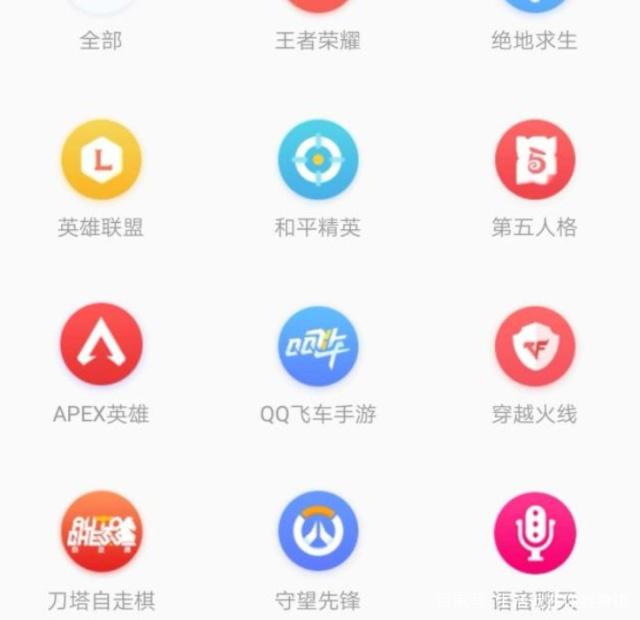Select 和平精英 from the grid
The height and width of the screenshot is (620, 640).
pyautogui.click(x=318, y=160)
